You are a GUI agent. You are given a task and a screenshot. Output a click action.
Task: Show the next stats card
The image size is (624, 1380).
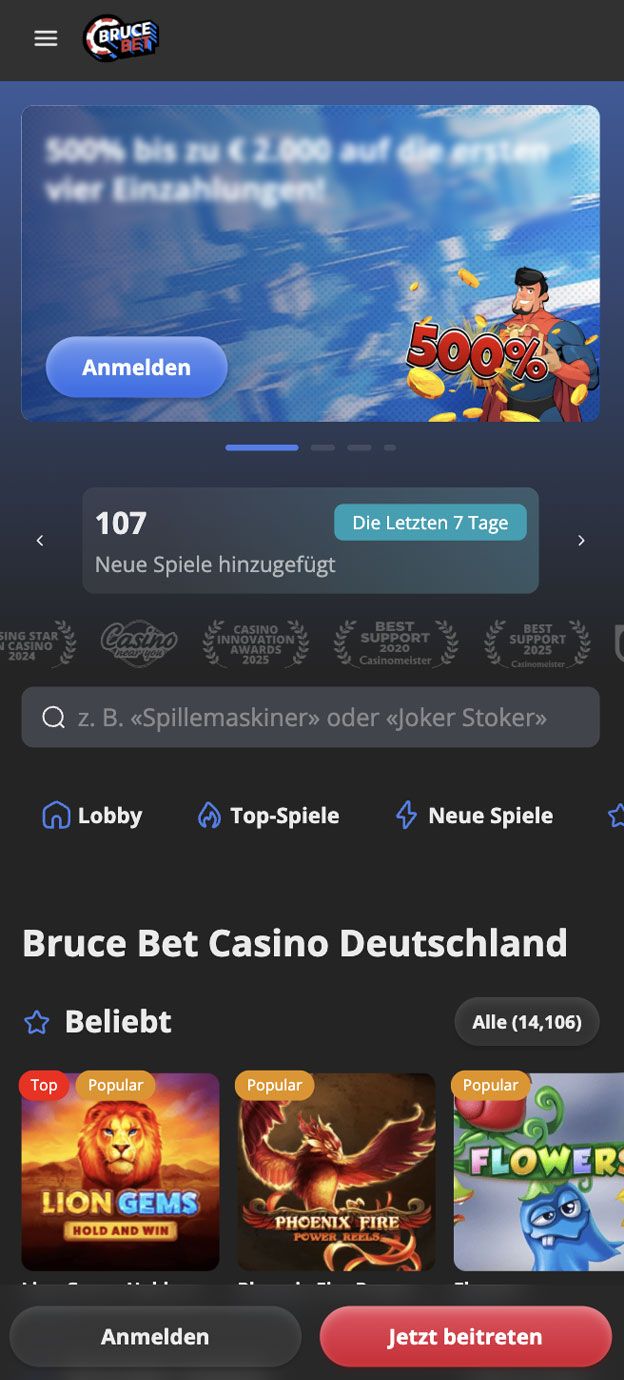pos(581,540)
